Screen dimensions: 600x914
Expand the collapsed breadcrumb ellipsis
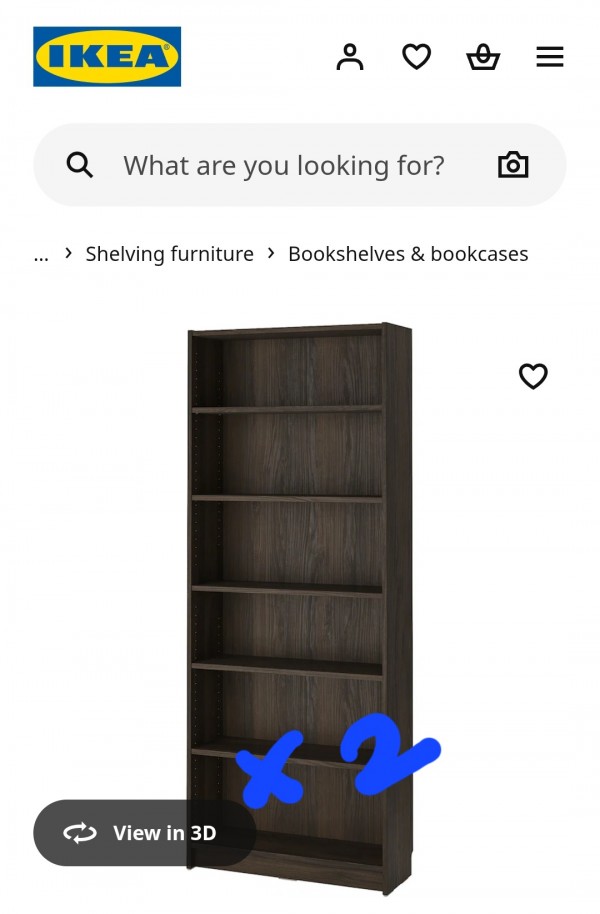pyautogui.click(x=41, y=255)
